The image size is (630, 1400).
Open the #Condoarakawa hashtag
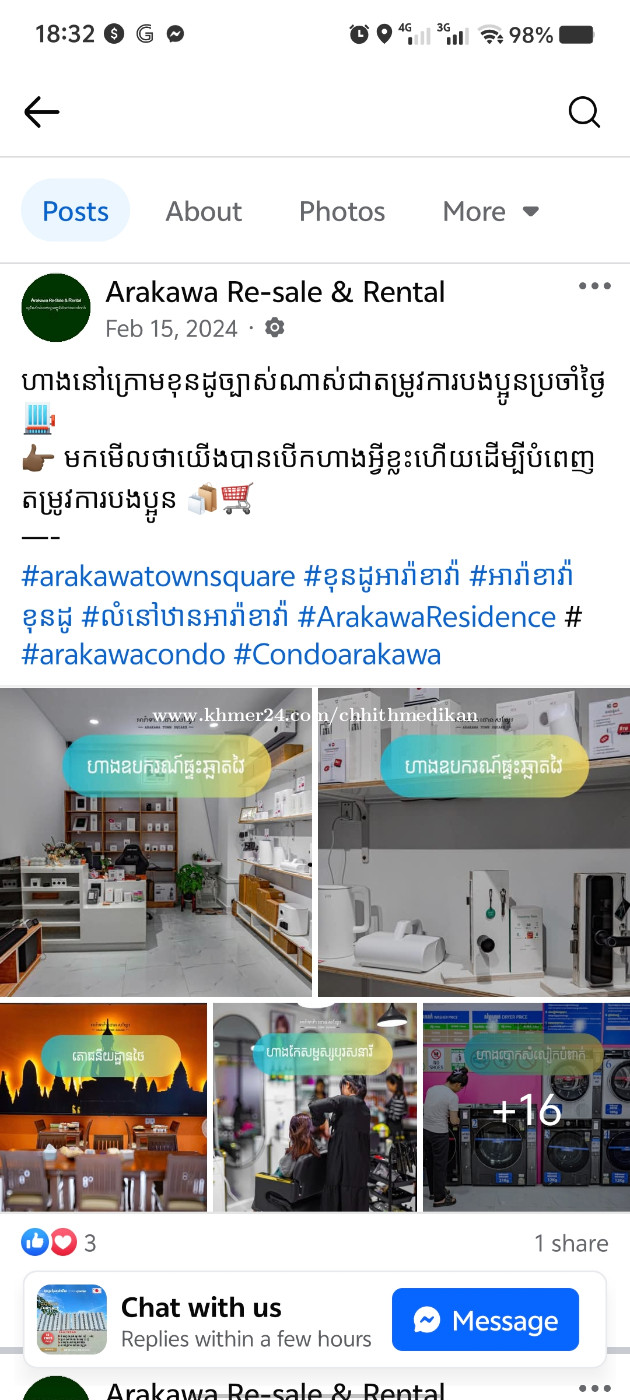337,655
